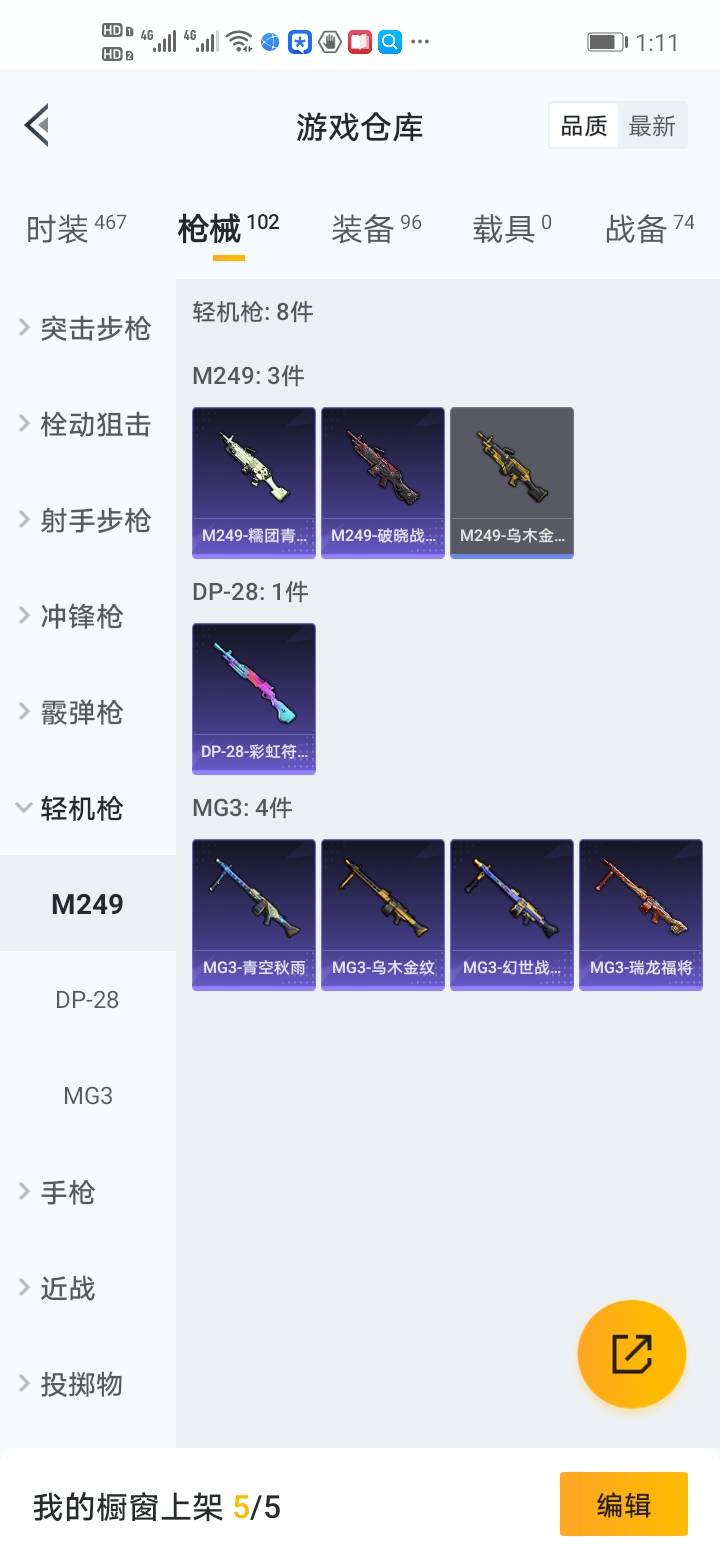Expand the 突击步枪 category
The width and height of the screenshot is (720, 1560).
(x=86, y=328)
